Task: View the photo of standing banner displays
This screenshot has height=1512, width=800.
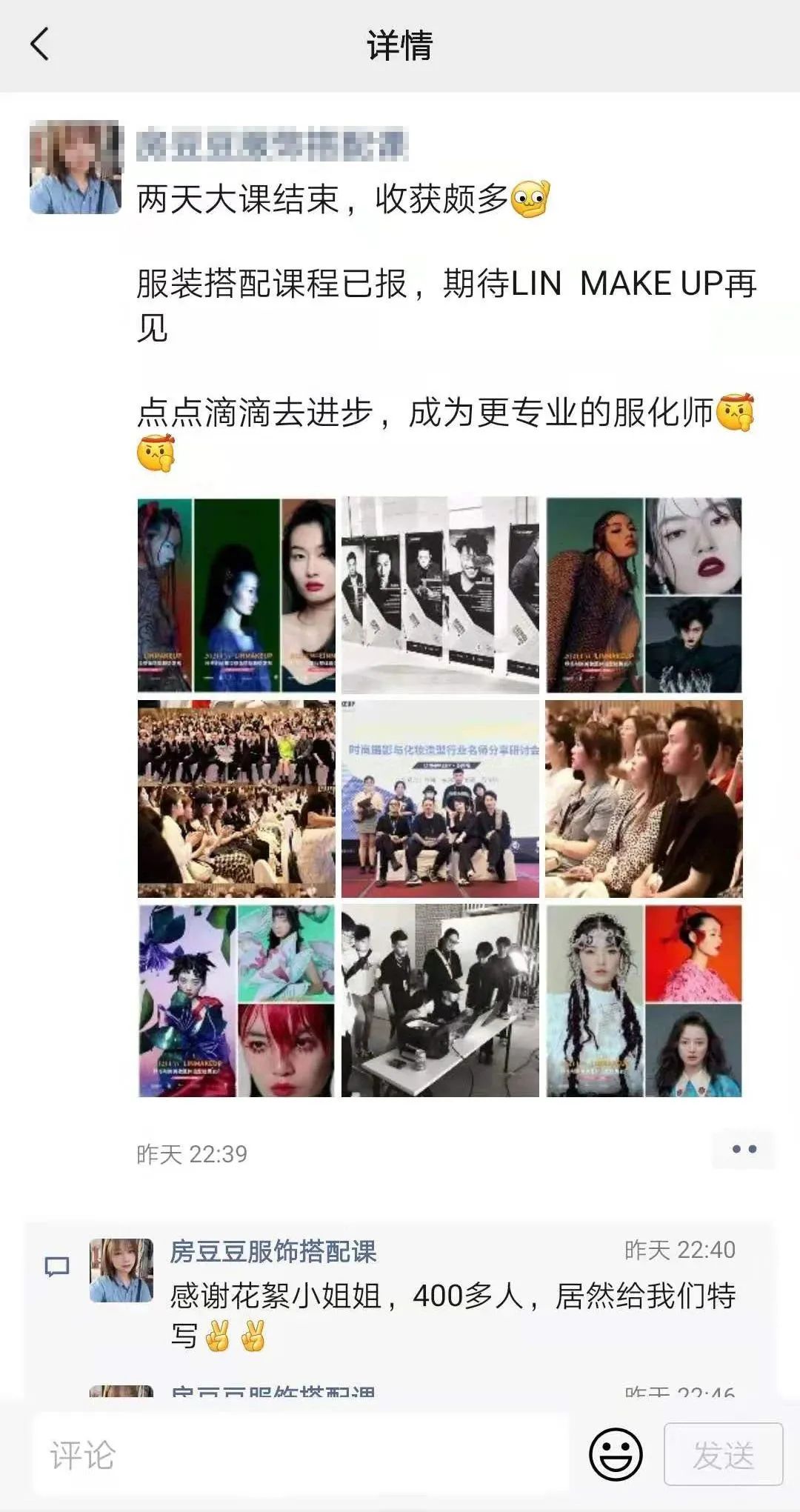Action: click(x=440, y=595)
